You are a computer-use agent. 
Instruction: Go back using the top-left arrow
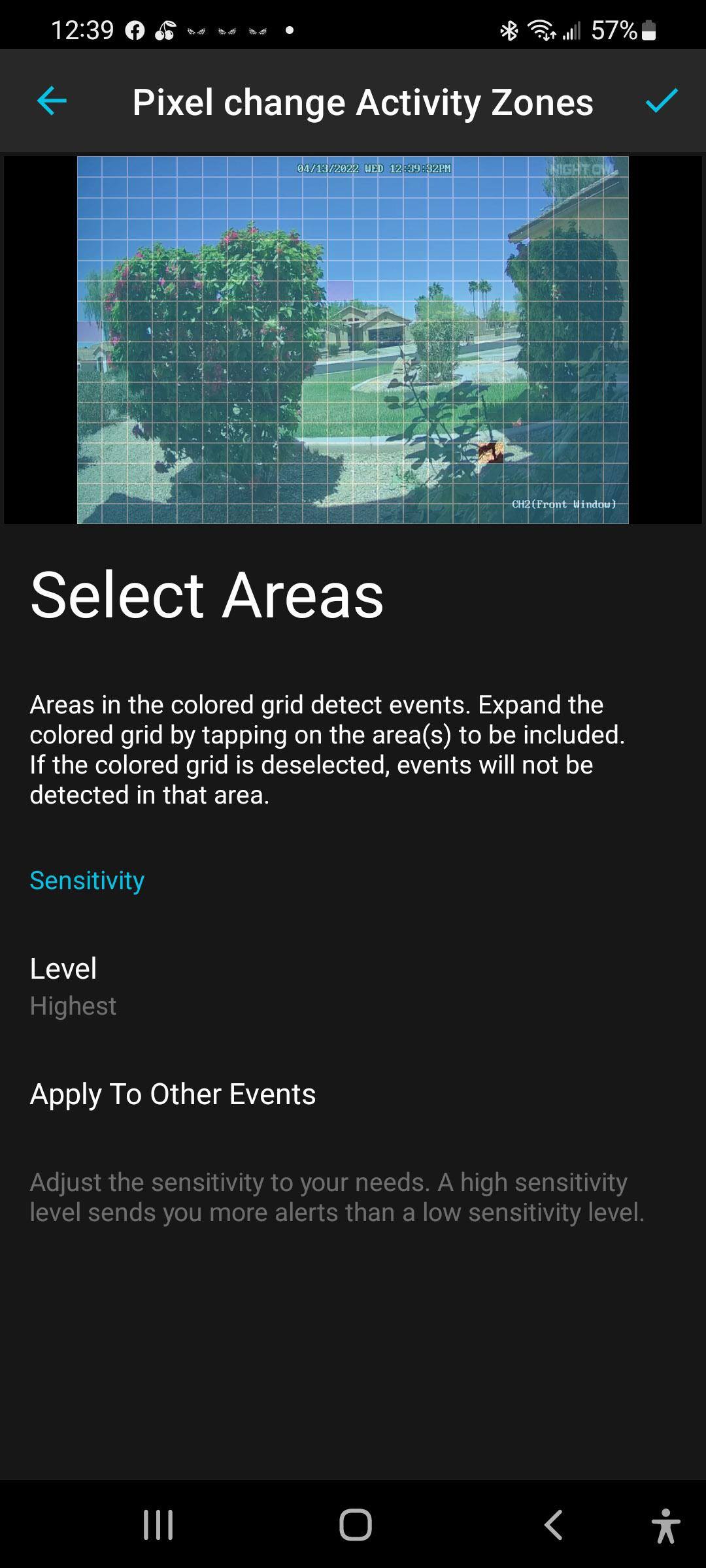(52, 101)
